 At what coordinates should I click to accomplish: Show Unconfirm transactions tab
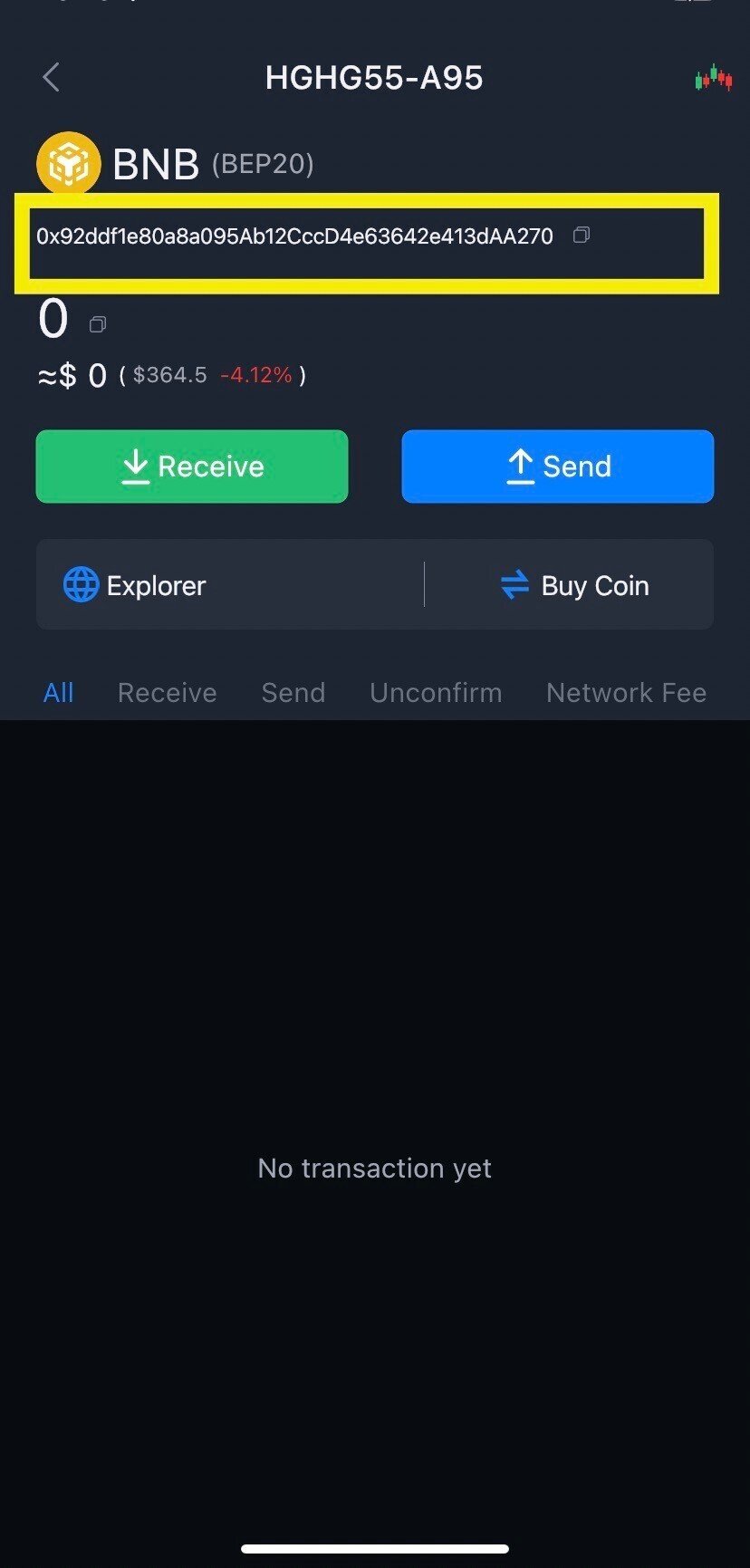[x=436, y=693]
